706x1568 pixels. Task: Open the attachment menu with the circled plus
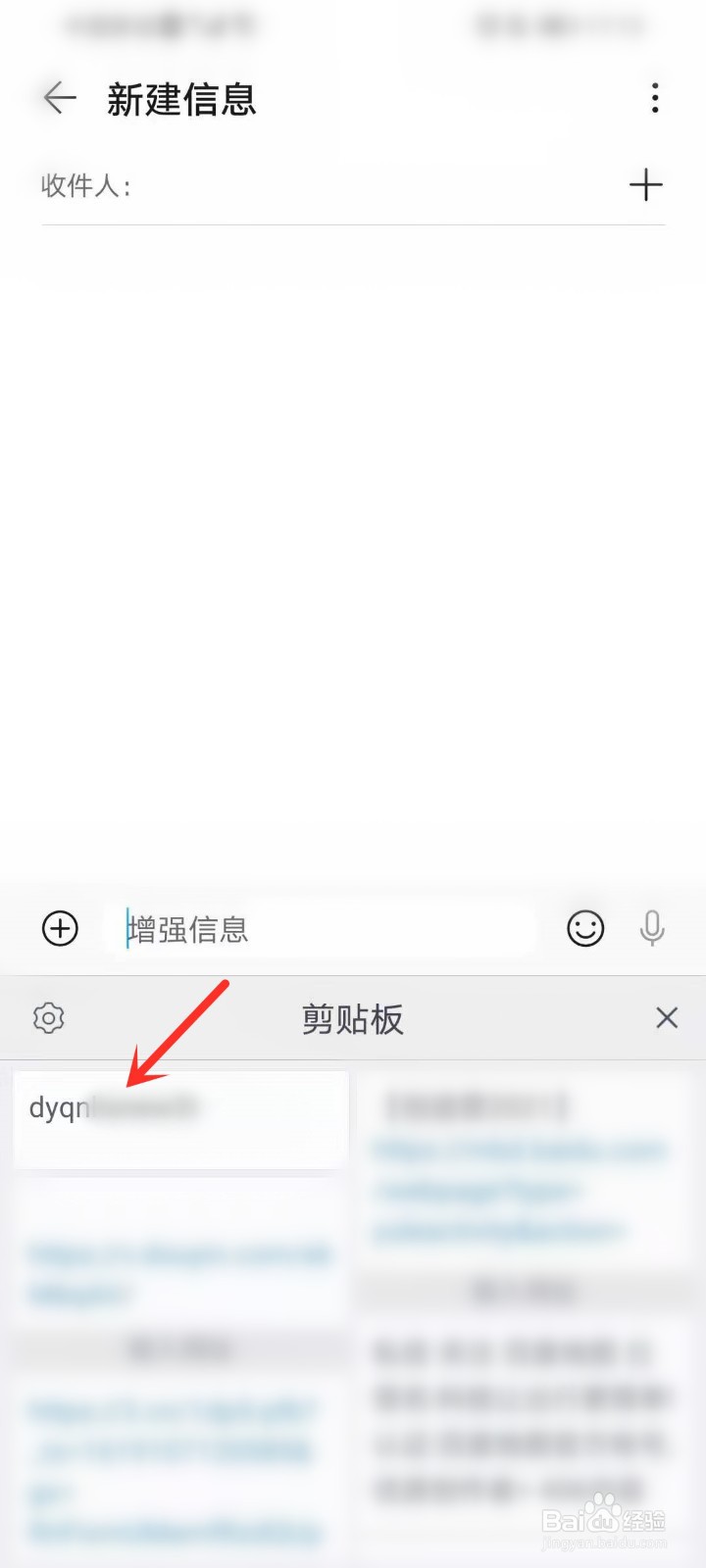pos(59,929)
